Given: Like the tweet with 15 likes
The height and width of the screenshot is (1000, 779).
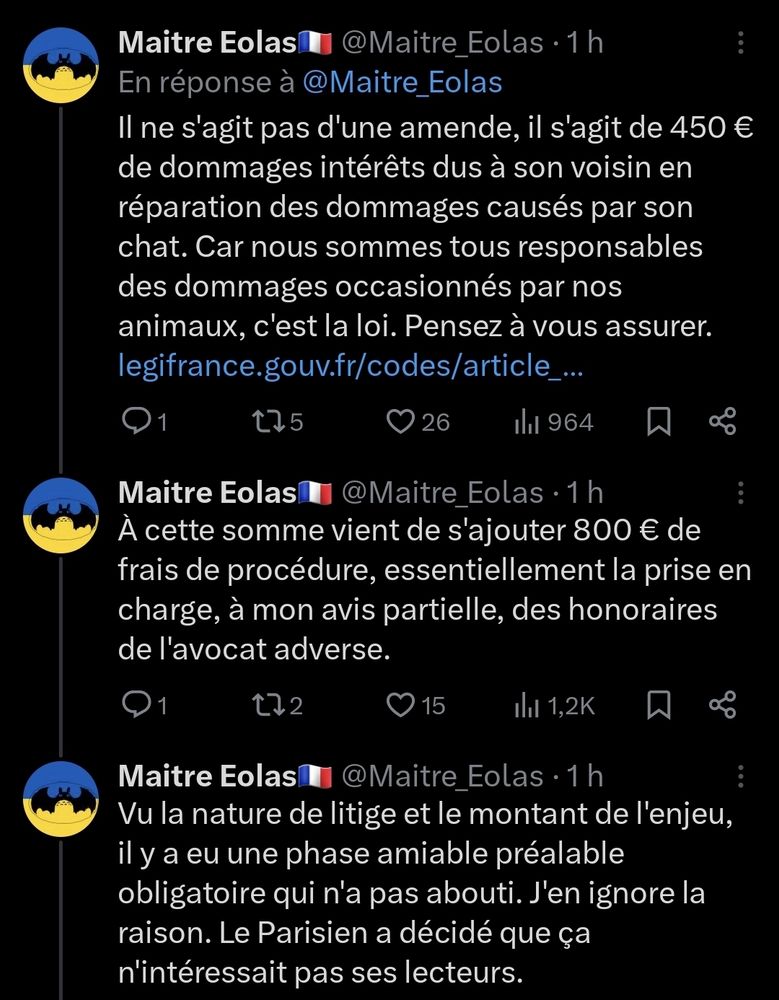Looking at the screenshot, I should pos(400,705).
